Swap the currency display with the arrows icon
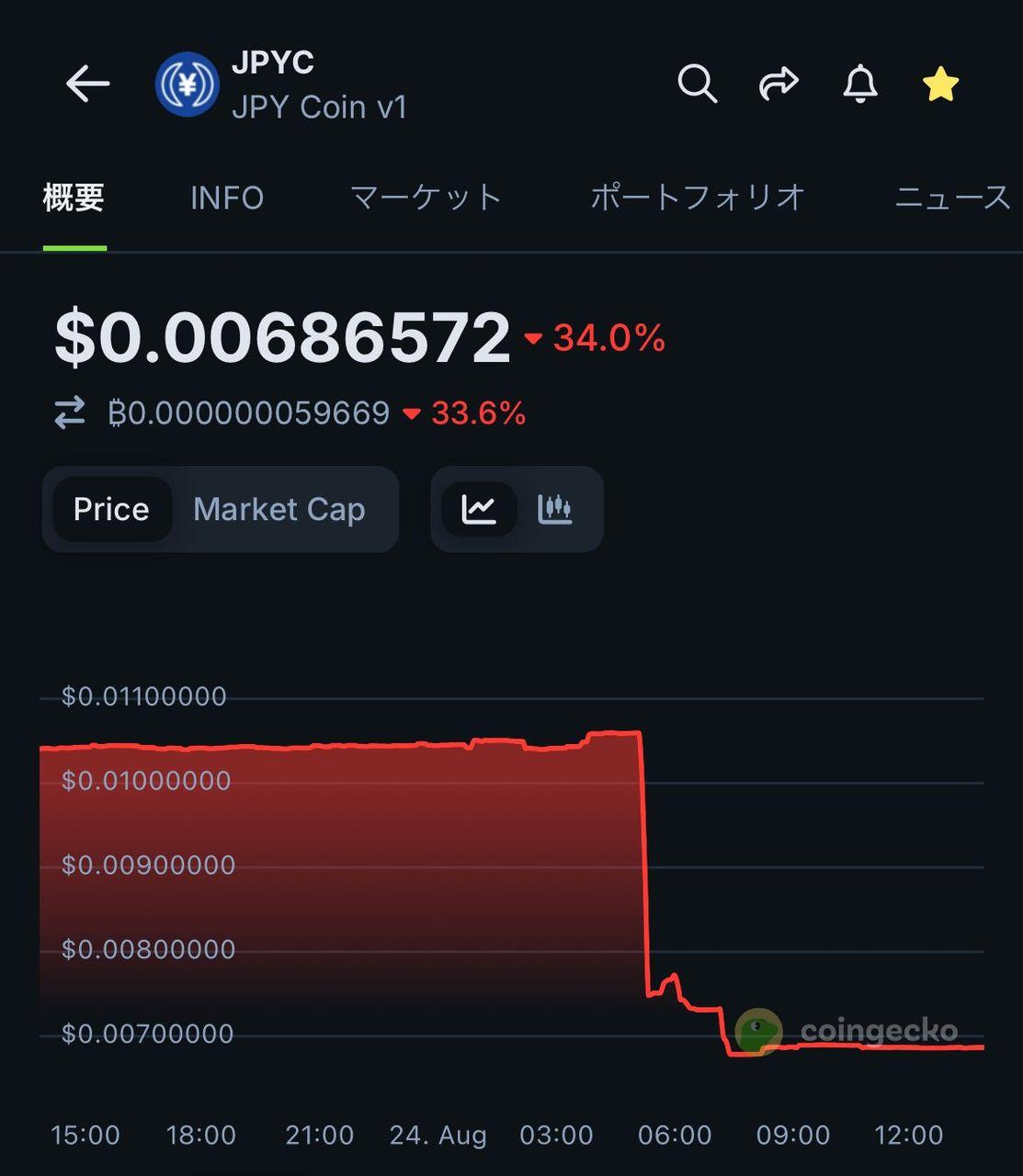This screenshot has height=1176, width=1023. [70, 413]
